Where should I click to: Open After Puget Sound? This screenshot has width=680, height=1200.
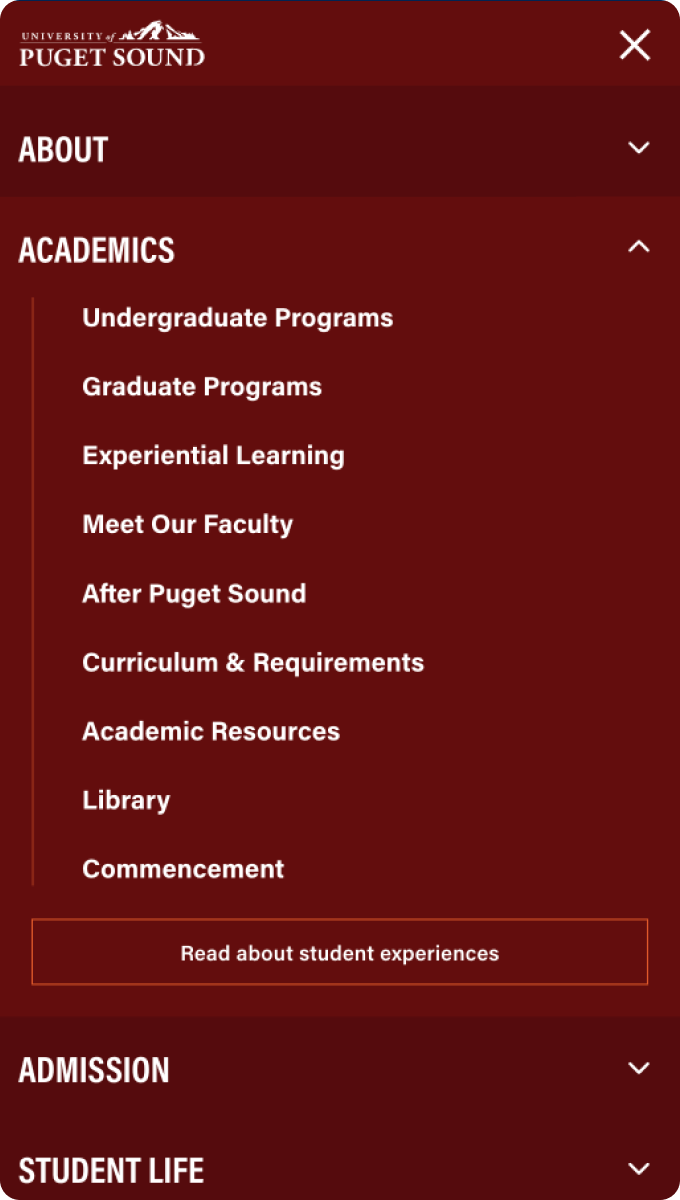click(194, 594)
